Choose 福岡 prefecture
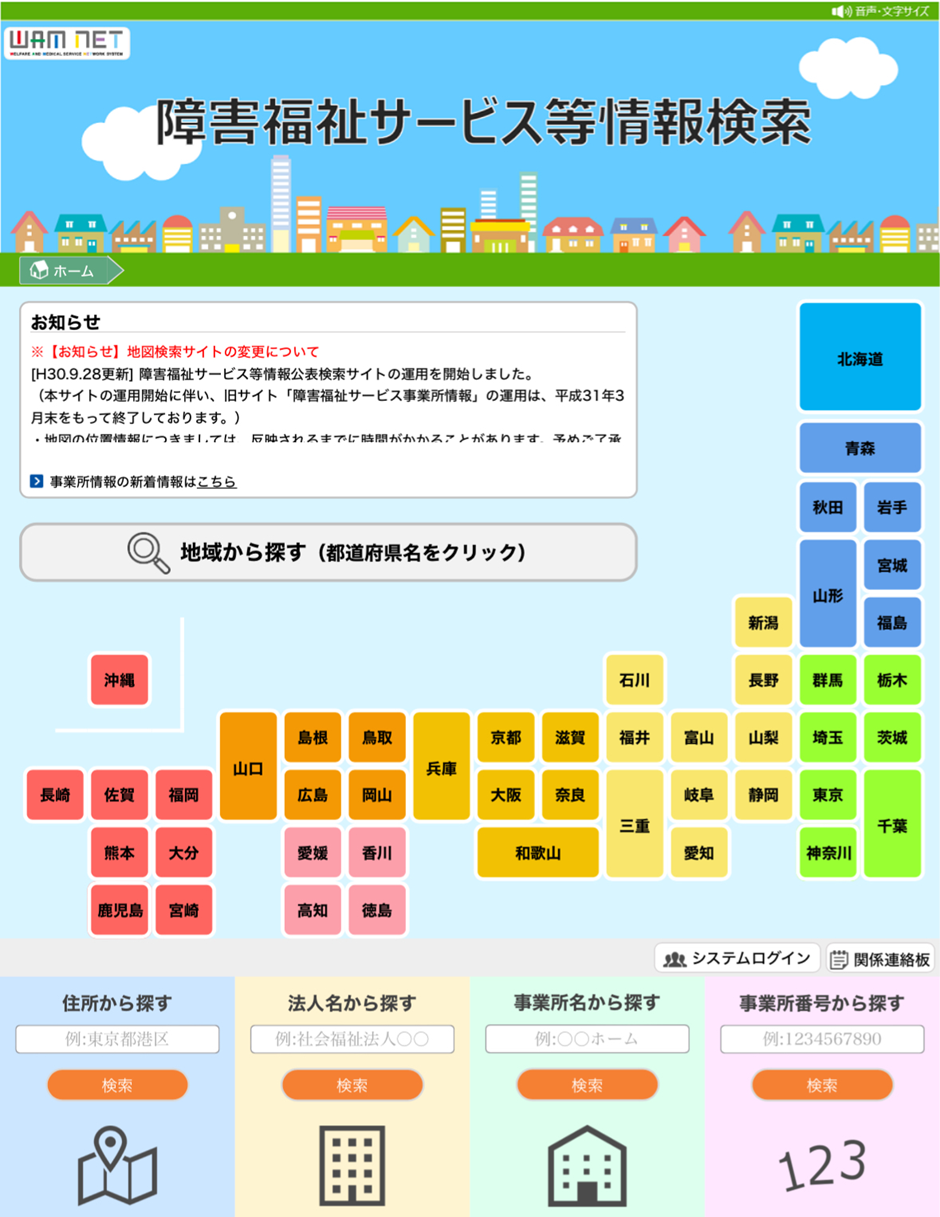The width and height of the screenshot is (940, 1217). (x=183, y=795)
